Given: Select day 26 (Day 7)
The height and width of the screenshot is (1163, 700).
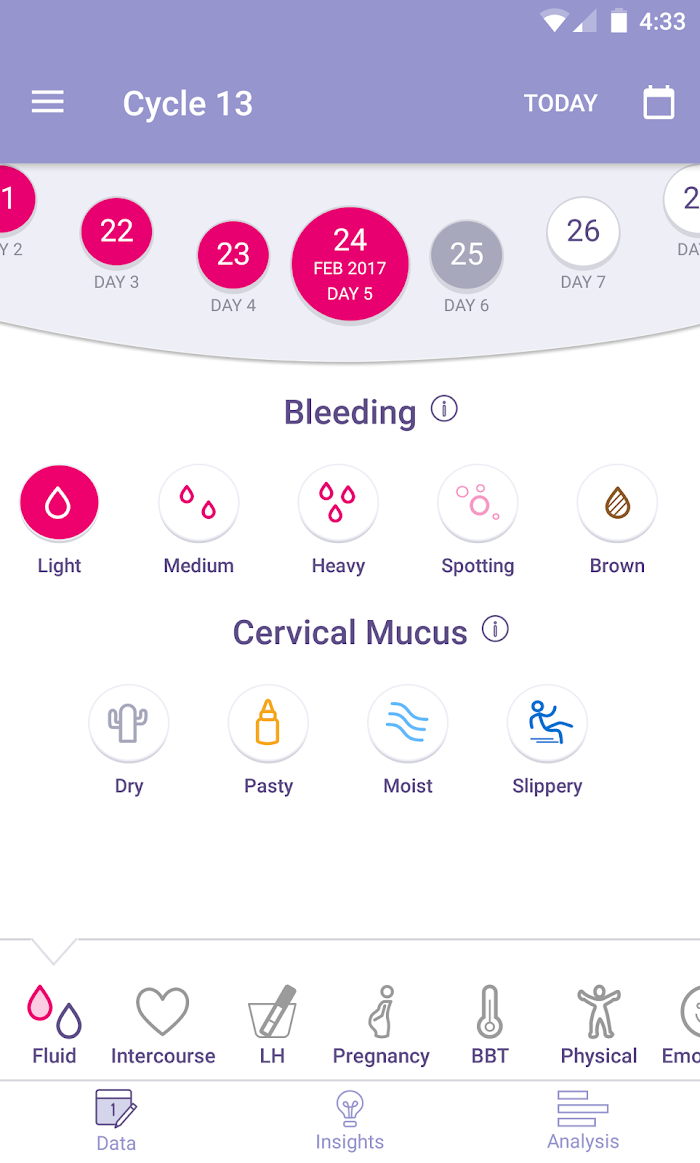Looking at the screenshot, I should (583, 231).
